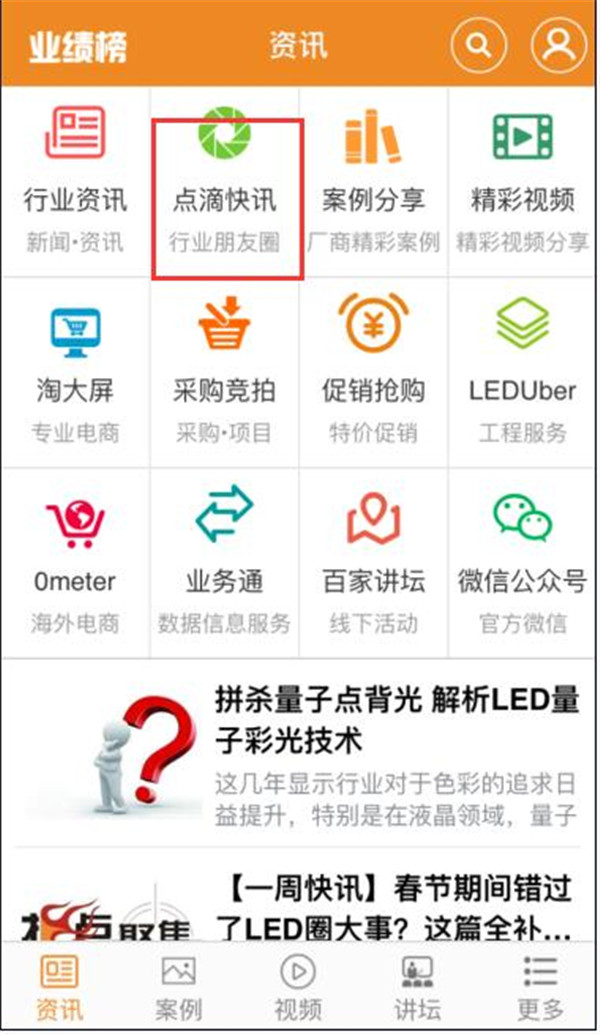Open 案例分享 case sharing
600x1034 pixels.
[373, 180]
